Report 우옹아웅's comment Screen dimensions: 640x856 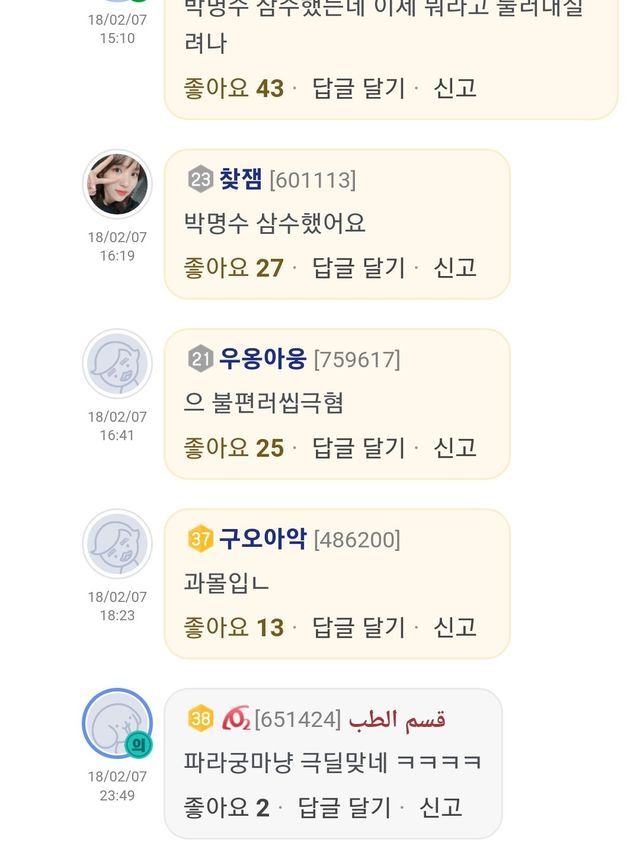(x=455, y=448)
